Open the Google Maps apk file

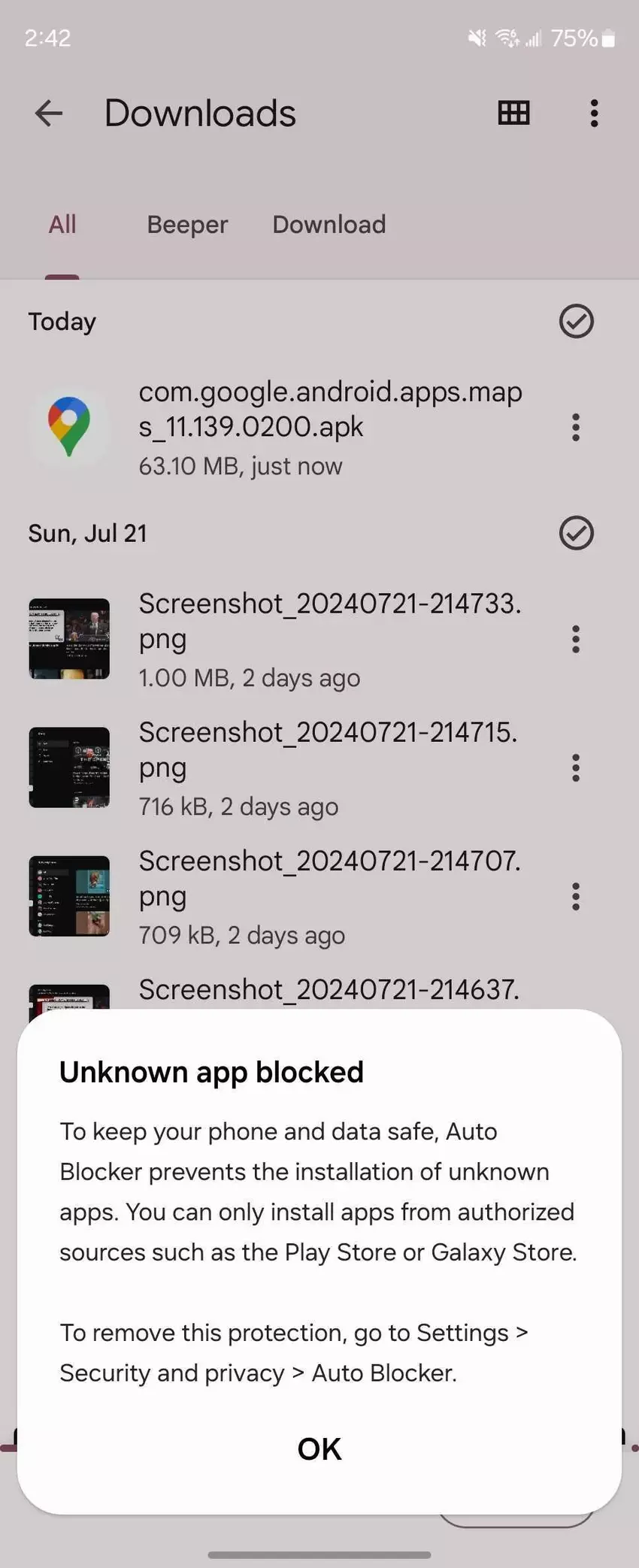pos(329,427)
